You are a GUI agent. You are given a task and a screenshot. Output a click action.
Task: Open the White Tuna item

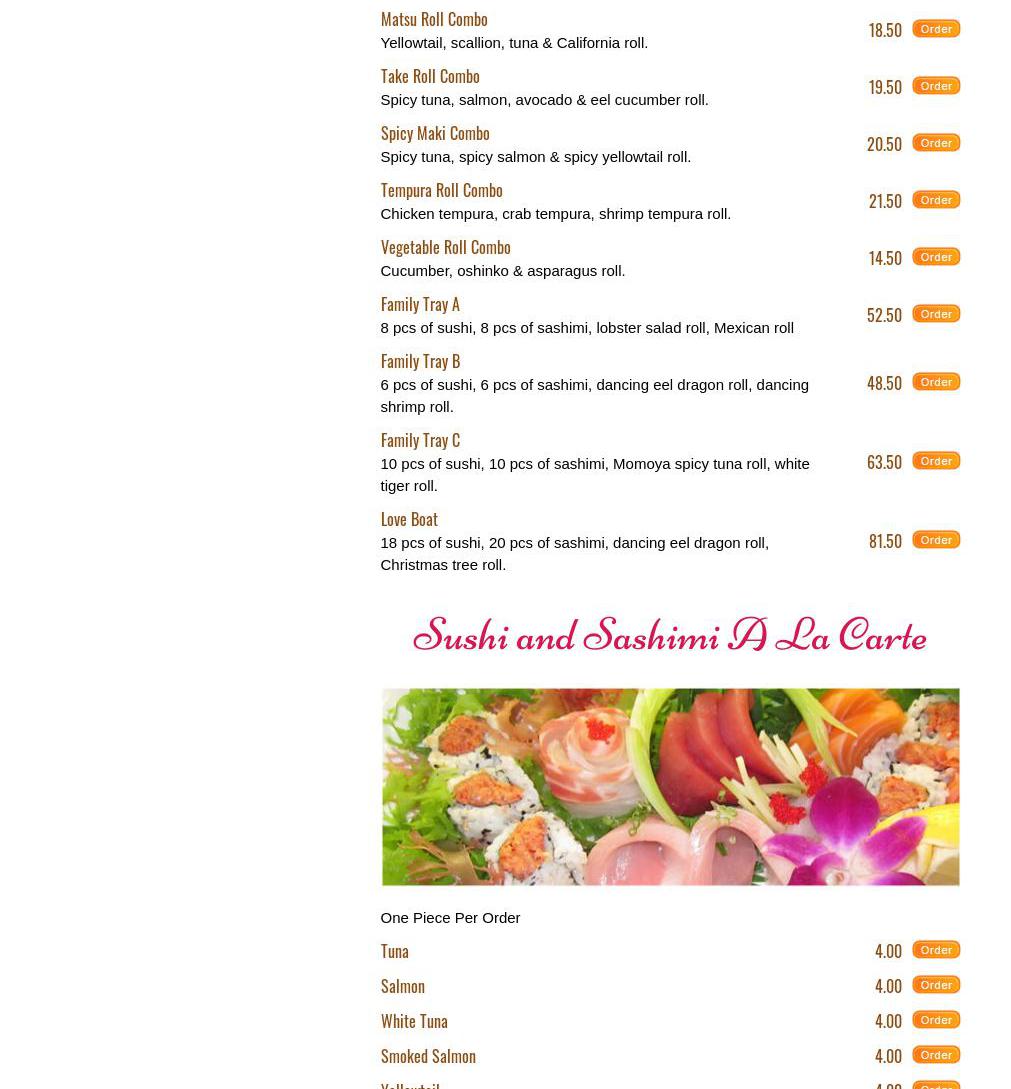413,1021
